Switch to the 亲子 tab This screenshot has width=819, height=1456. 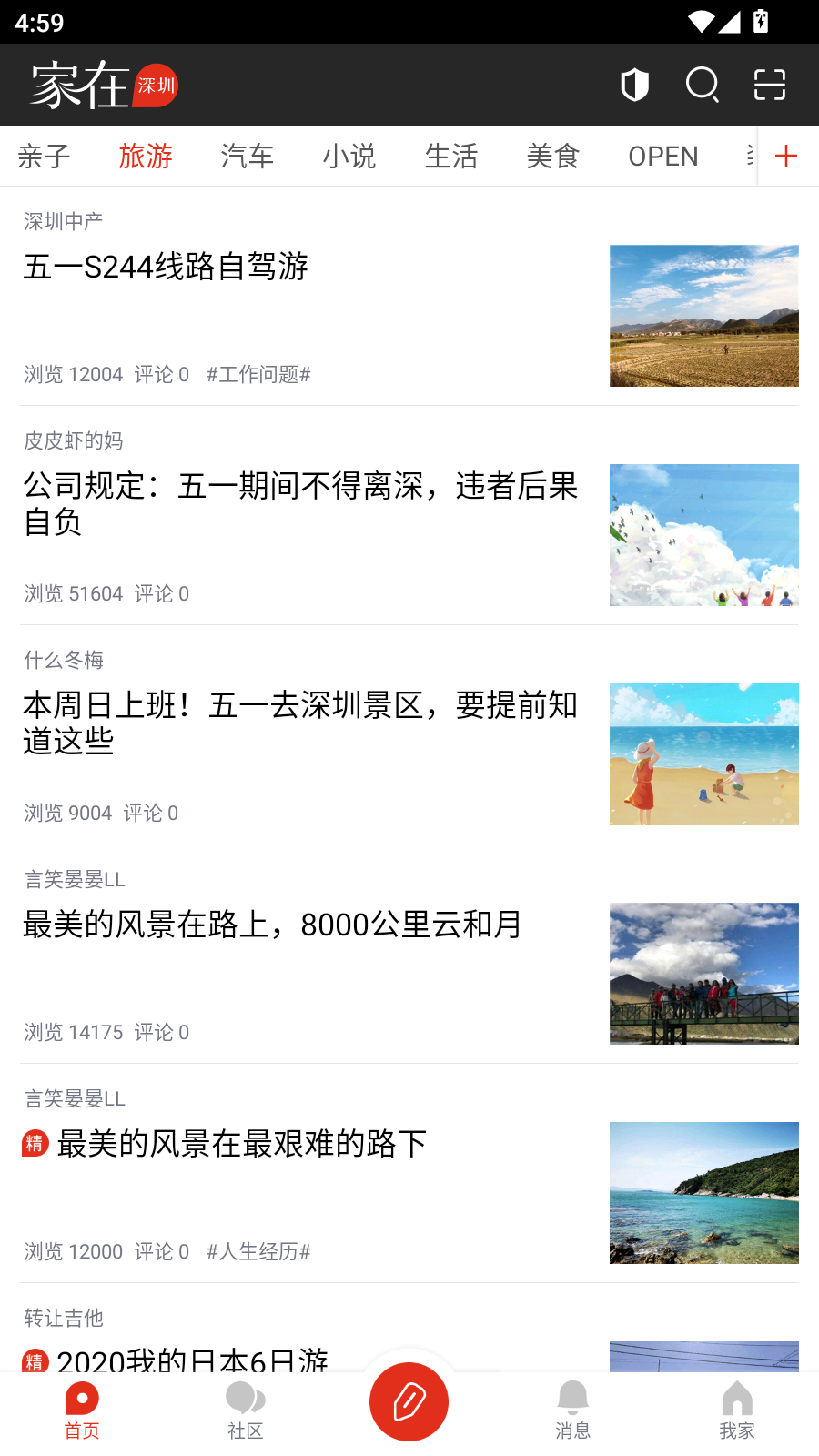44,157
